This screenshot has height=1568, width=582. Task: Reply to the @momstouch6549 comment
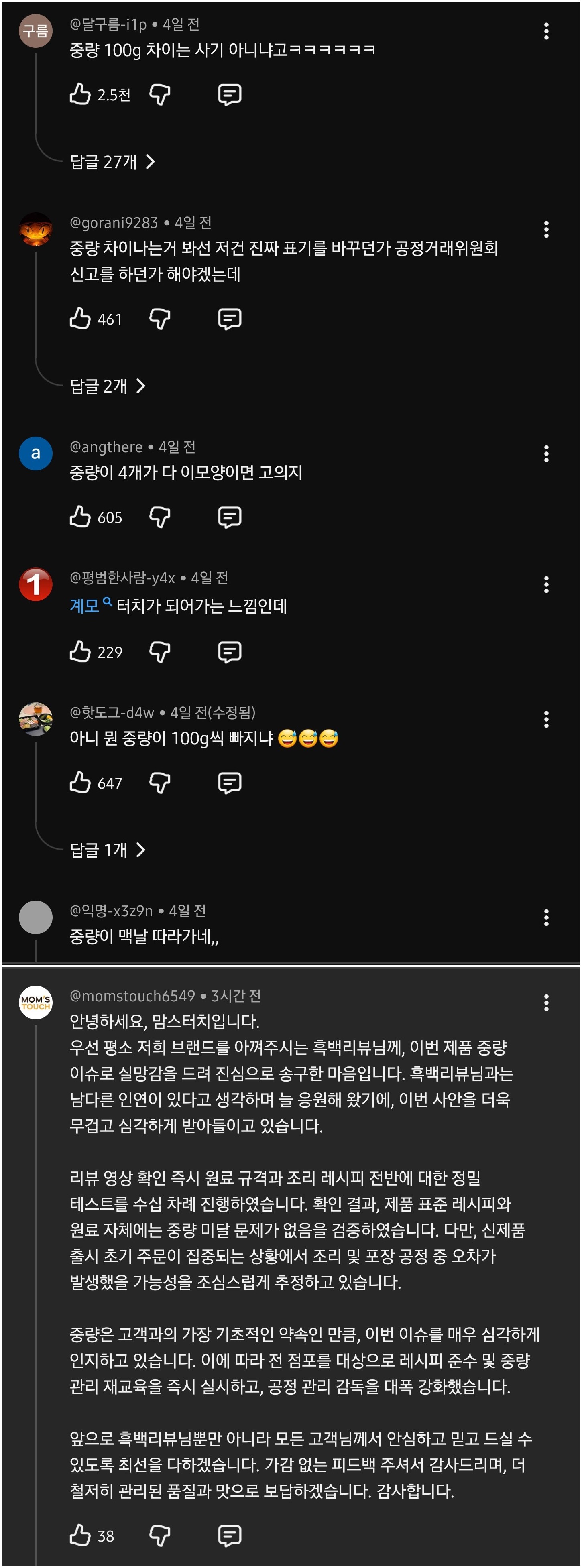coord(230,1536)
